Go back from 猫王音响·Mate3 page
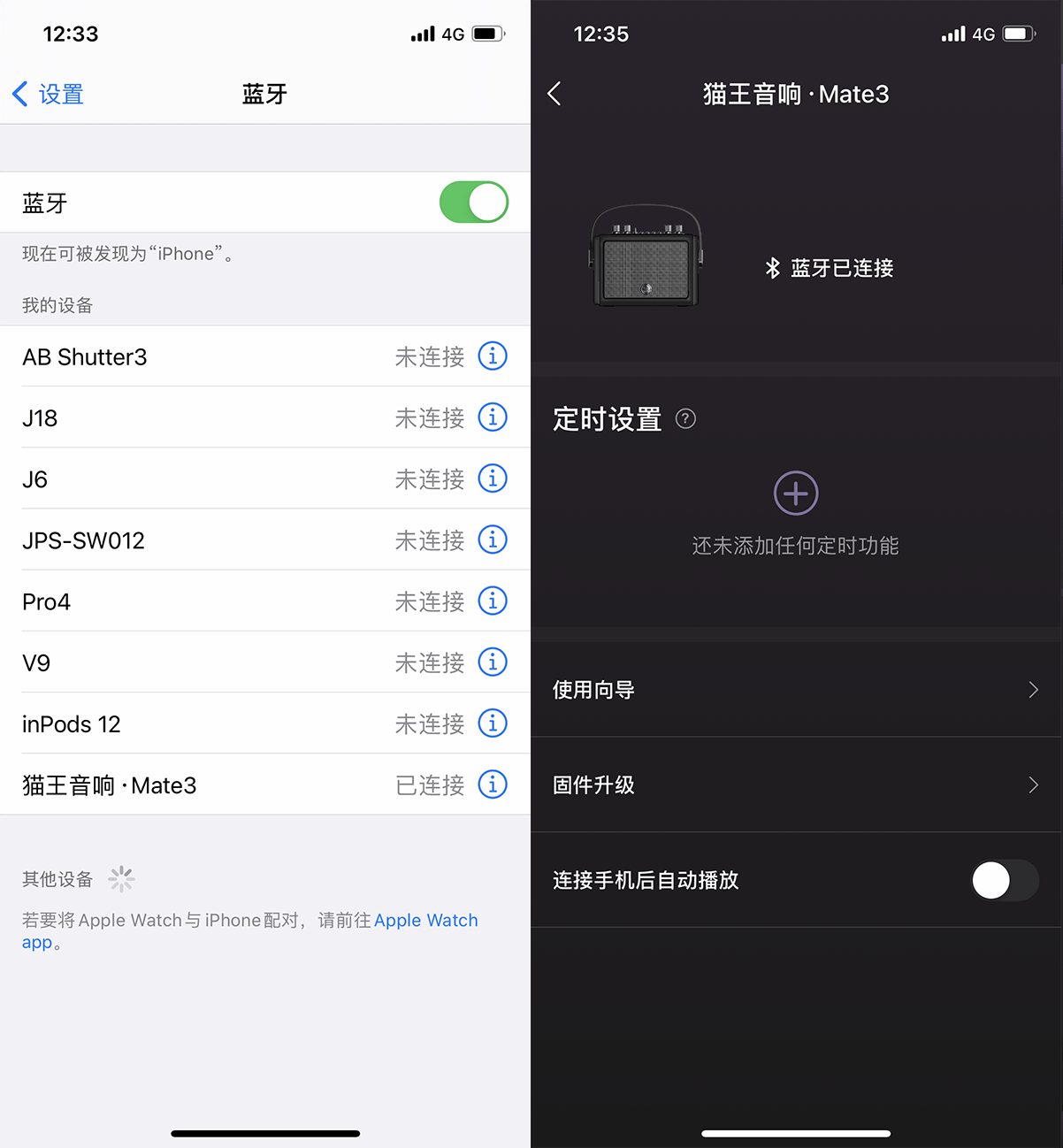The width and height of the screenshot is (1063, 1148). [x=554, y=94]
